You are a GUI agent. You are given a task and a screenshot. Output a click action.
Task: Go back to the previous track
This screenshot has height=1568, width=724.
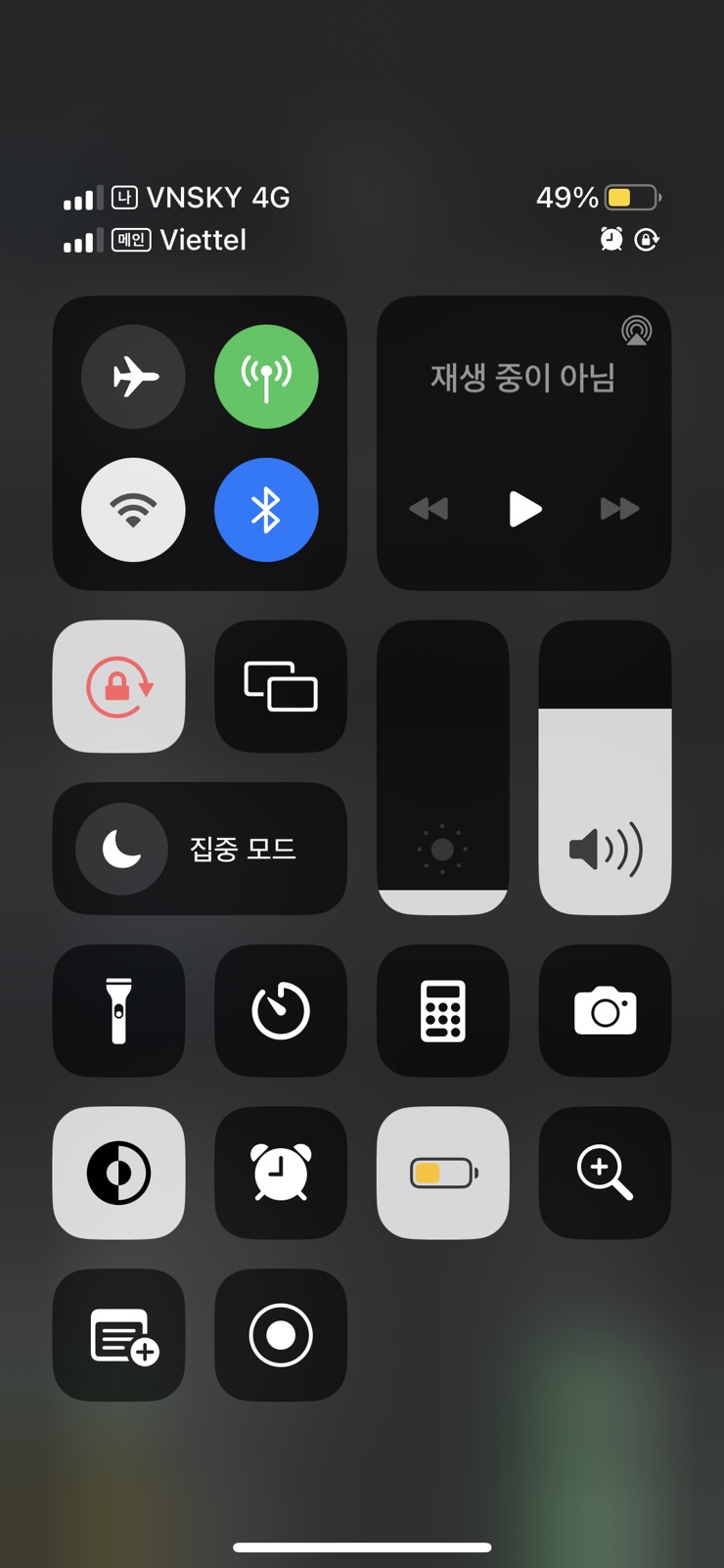point(429,509)
